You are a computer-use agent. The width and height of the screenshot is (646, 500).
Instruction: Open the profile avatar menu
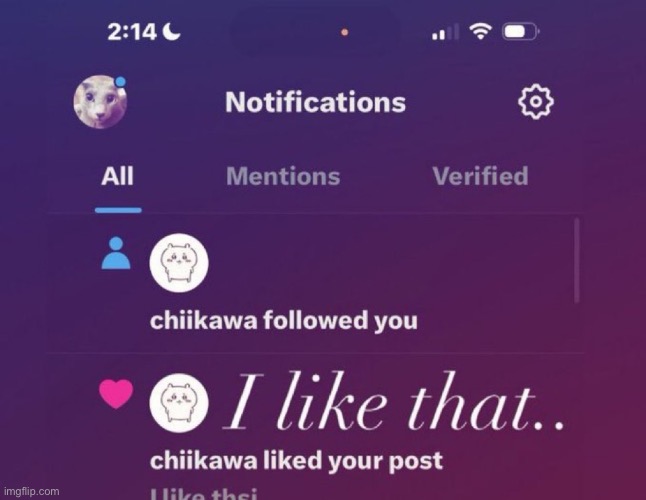click(100, 102)
